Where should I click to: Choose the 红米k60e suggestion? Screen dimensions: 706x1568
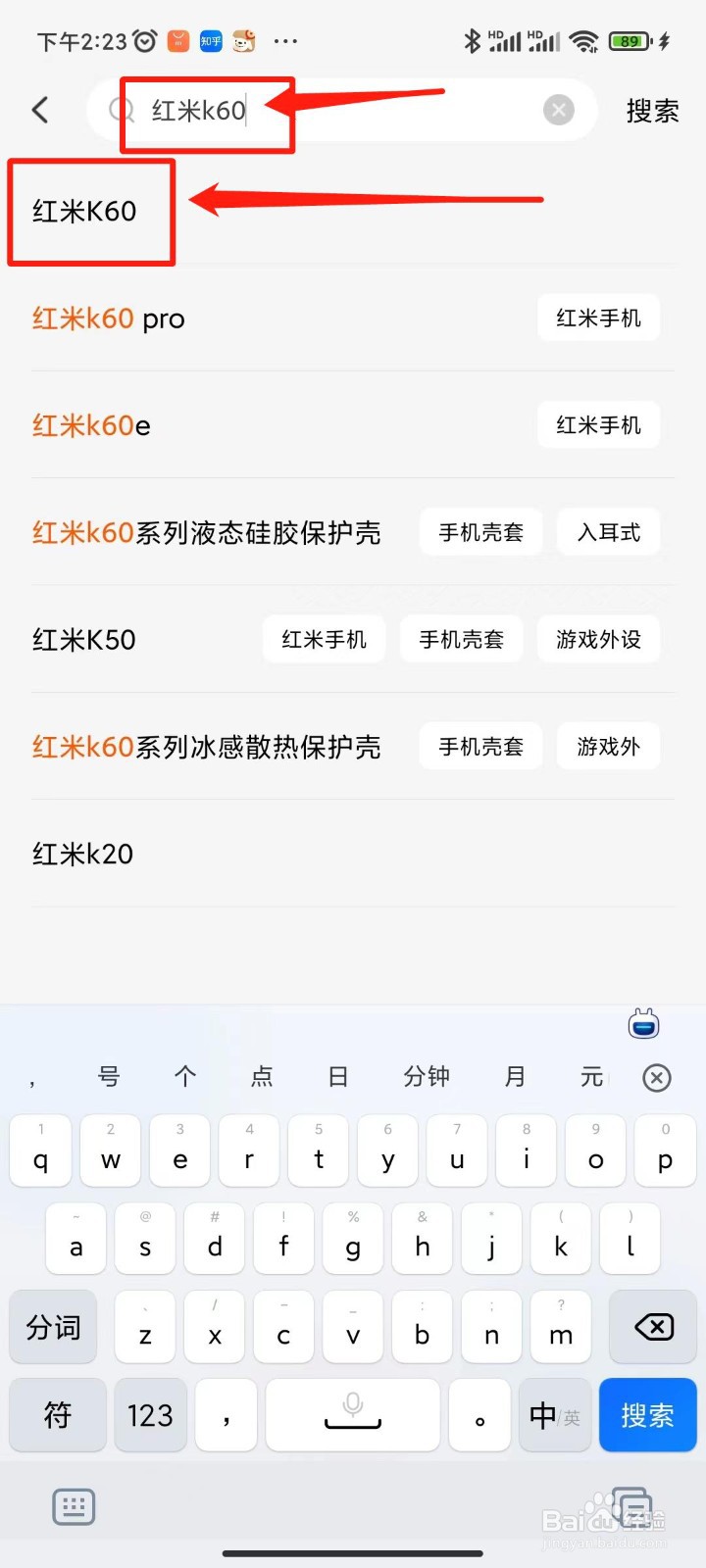pos(91,425)
